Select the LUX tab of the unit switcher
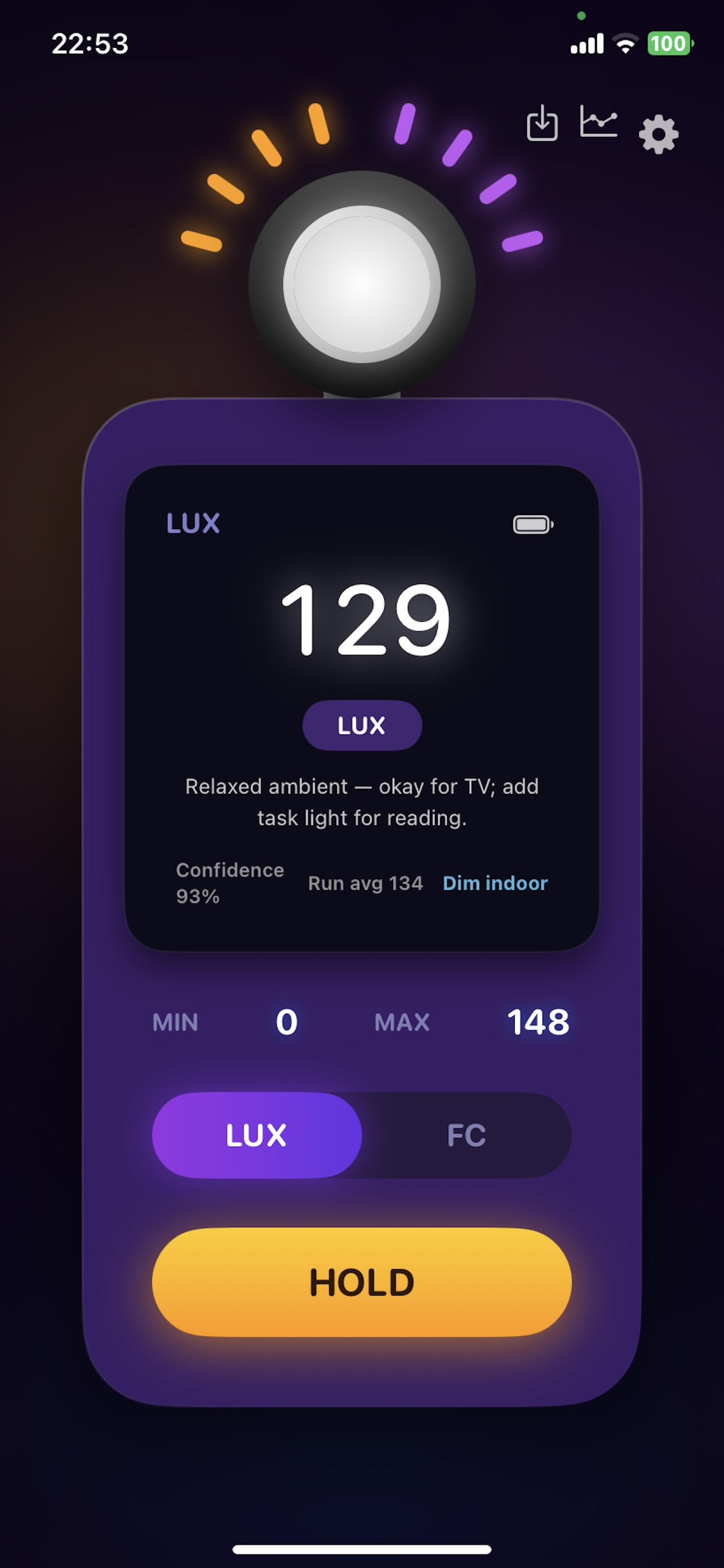This screenshot has width=724, height=1568. (x=255, y=1133)
